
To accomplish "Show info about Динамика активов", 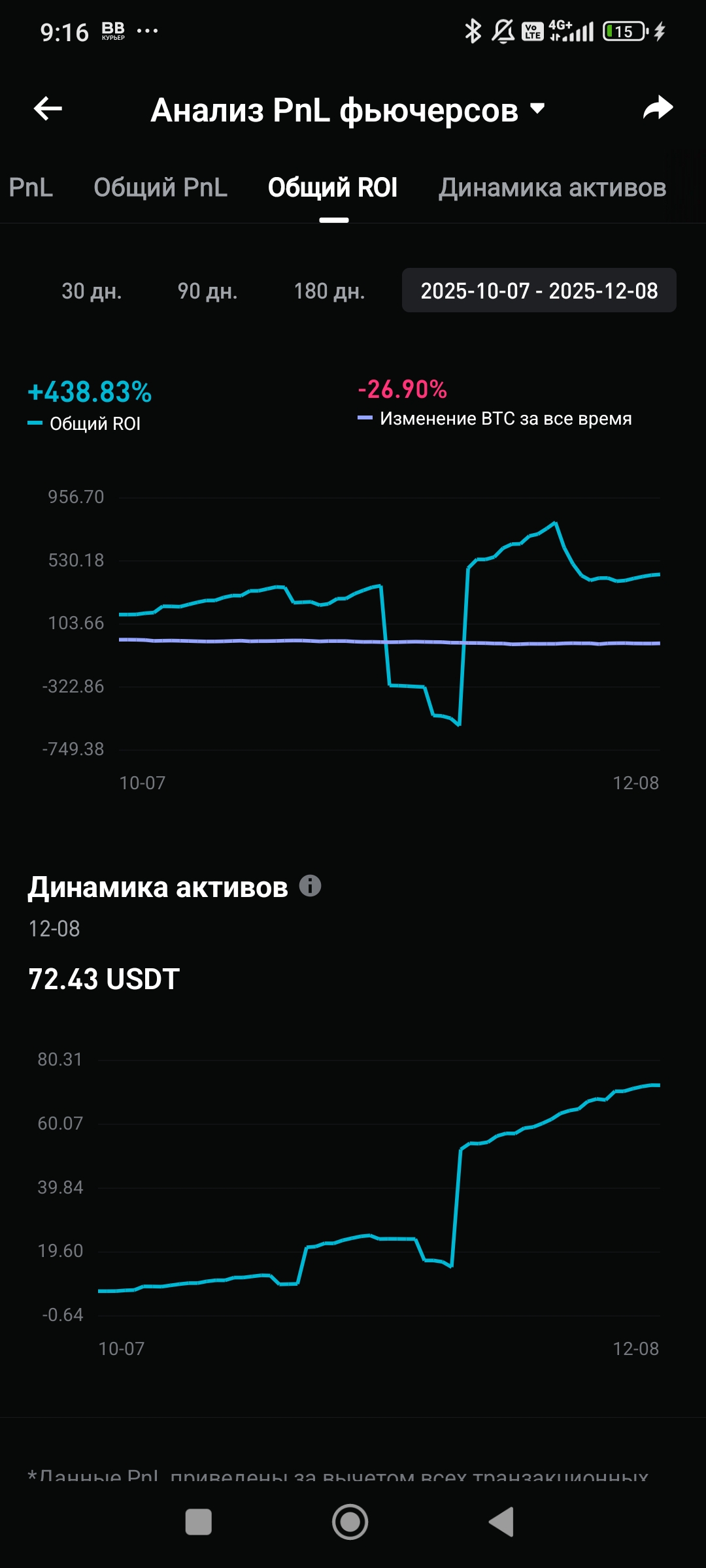I will [x=310, y=886].
